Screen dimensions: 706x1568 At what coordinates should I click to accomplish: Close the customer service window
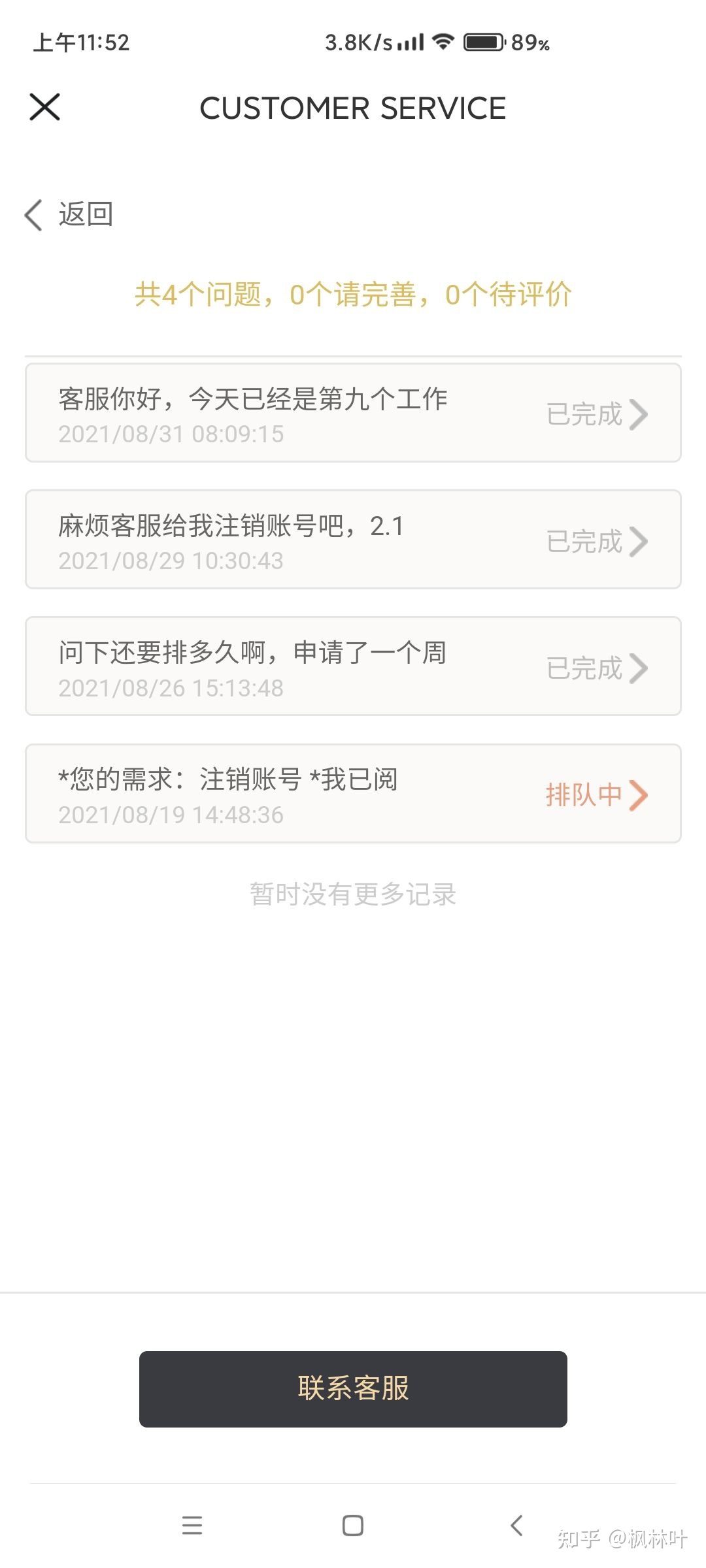44,107
